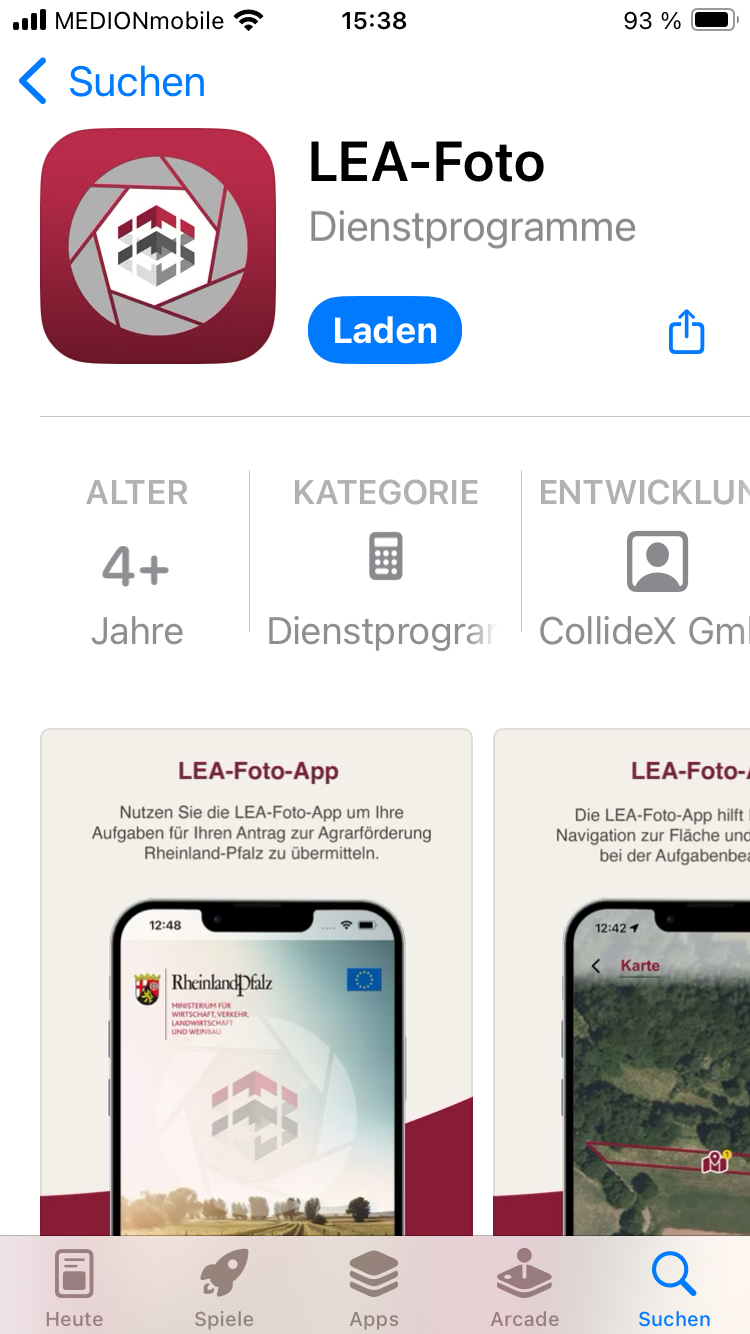Go back to Suchen results
The height and width of the screenshot is (1334, 750).
(x=112, y=82)
